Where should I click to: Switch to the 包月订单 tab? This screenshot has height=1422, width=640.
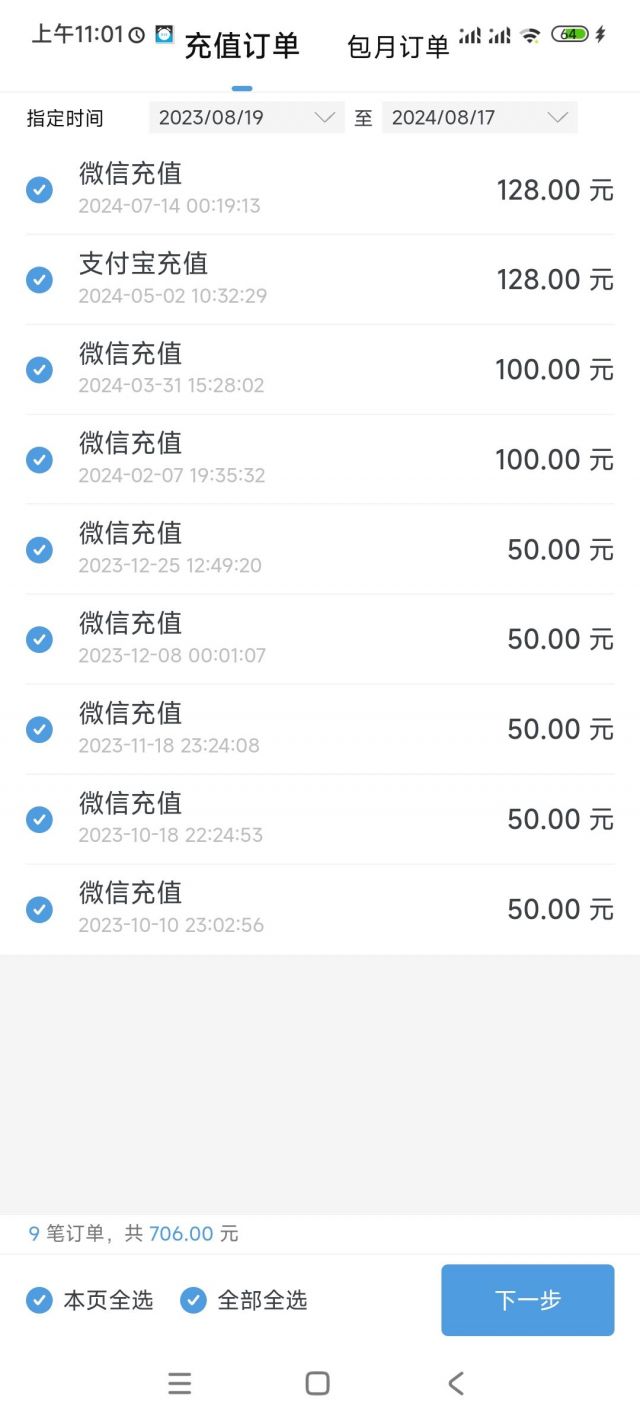click(398, 47)
